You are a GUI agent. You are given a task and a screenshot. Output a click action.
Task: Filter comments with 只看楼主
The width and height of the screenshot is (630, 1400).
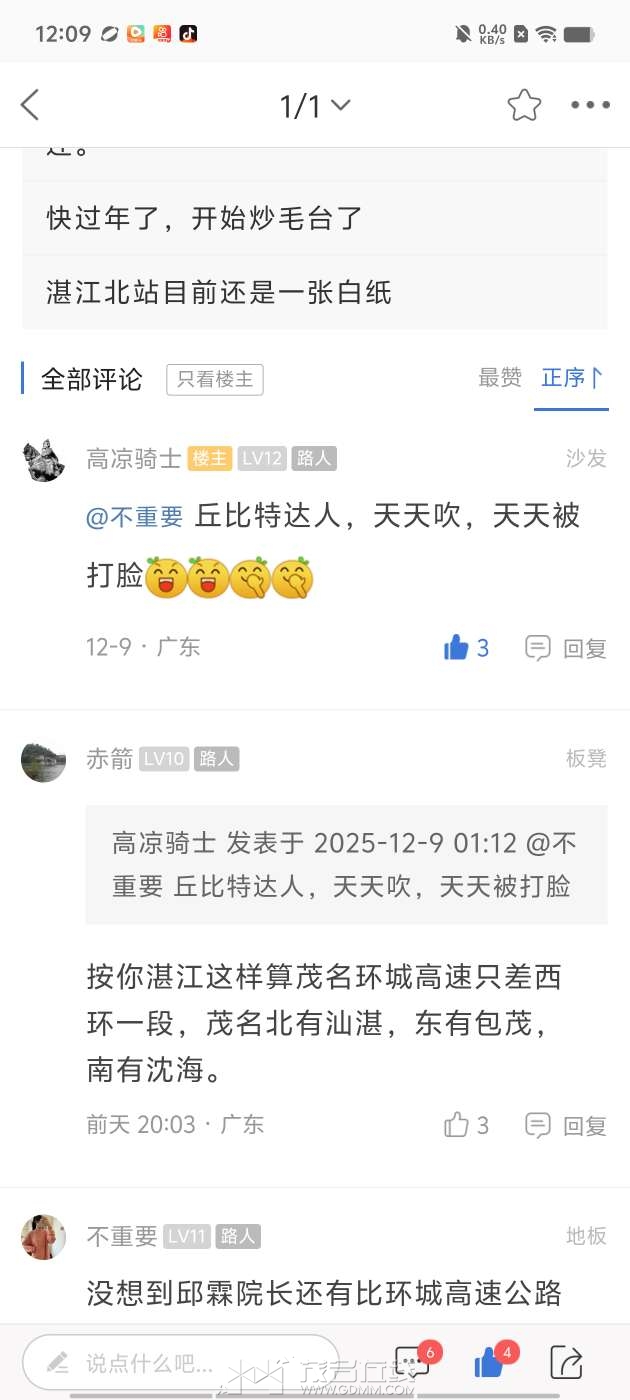pyautogui.click(x=215, y=379)
